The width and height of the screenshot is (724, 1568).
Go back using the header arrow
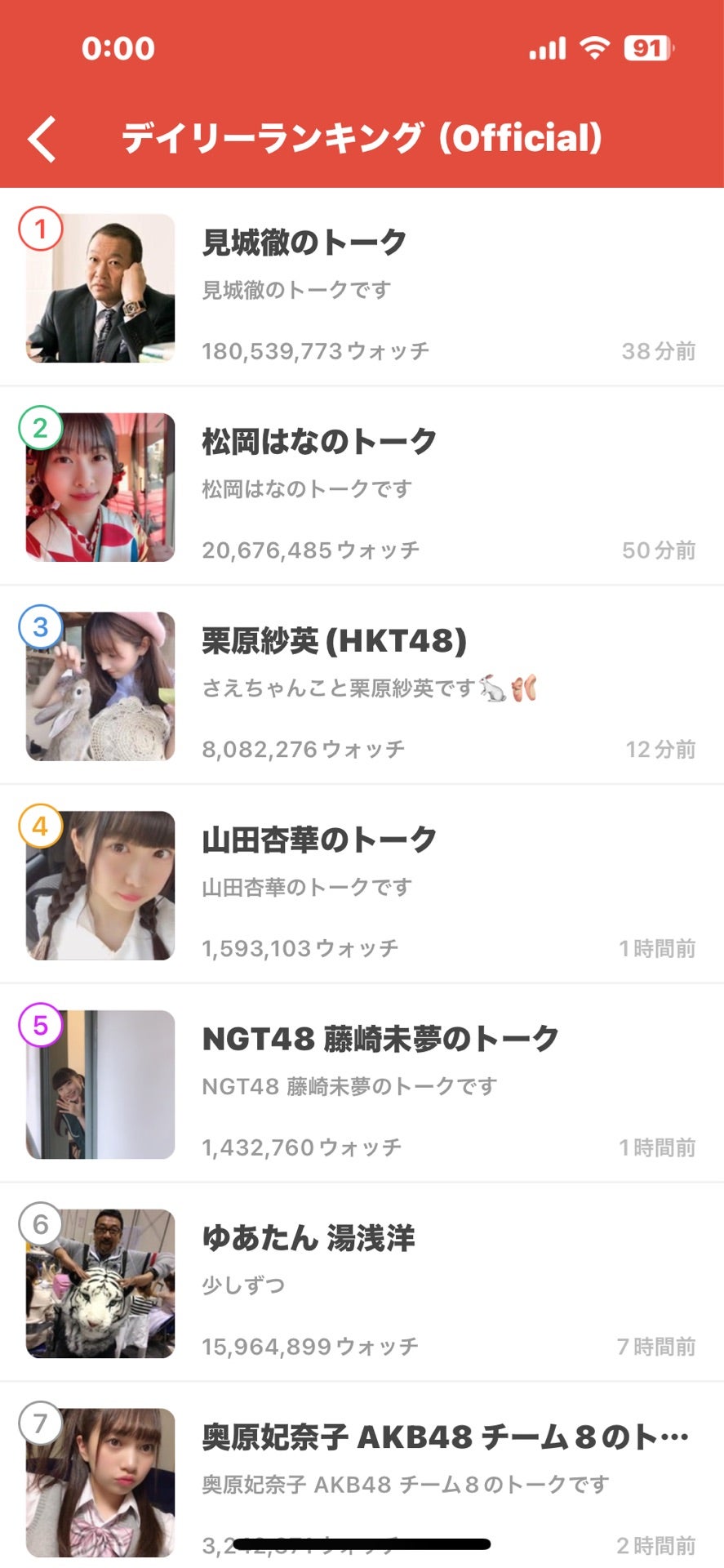pyautogui.click(x=42, y=139)
